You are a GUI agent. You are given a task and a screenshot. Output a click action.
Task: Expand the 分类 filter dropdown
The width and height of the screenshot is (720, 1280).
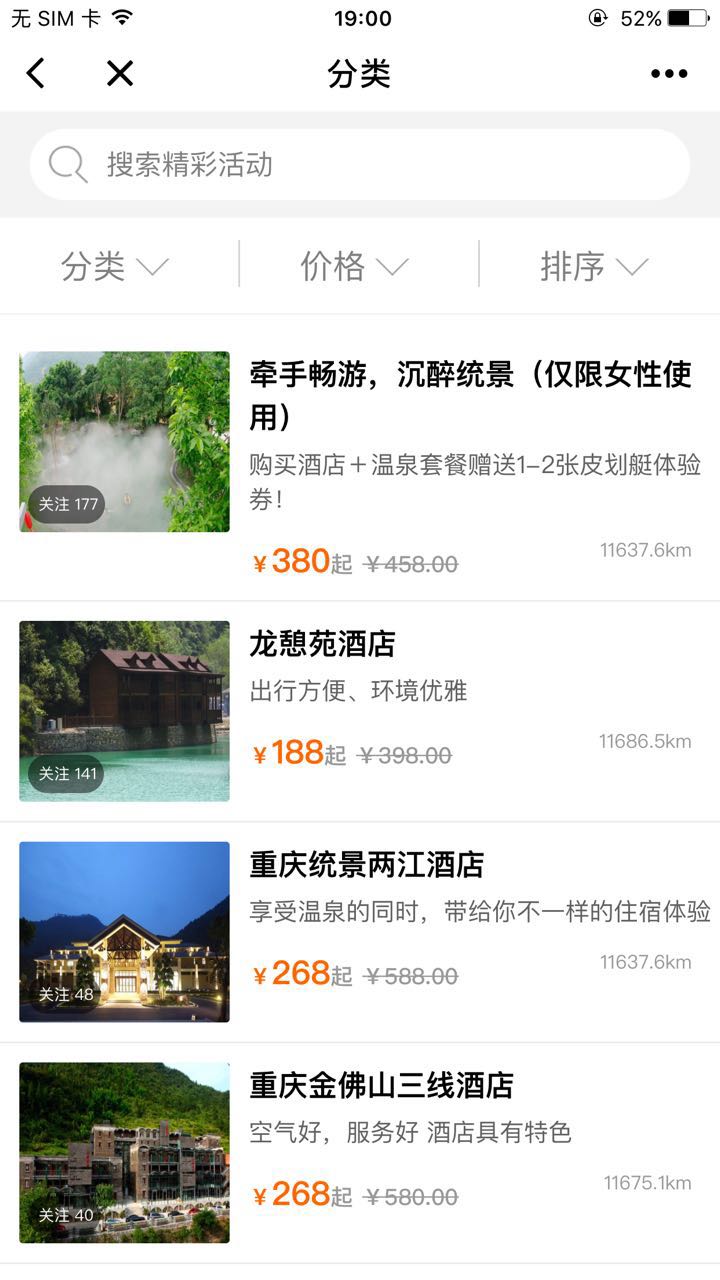(115, 266)
